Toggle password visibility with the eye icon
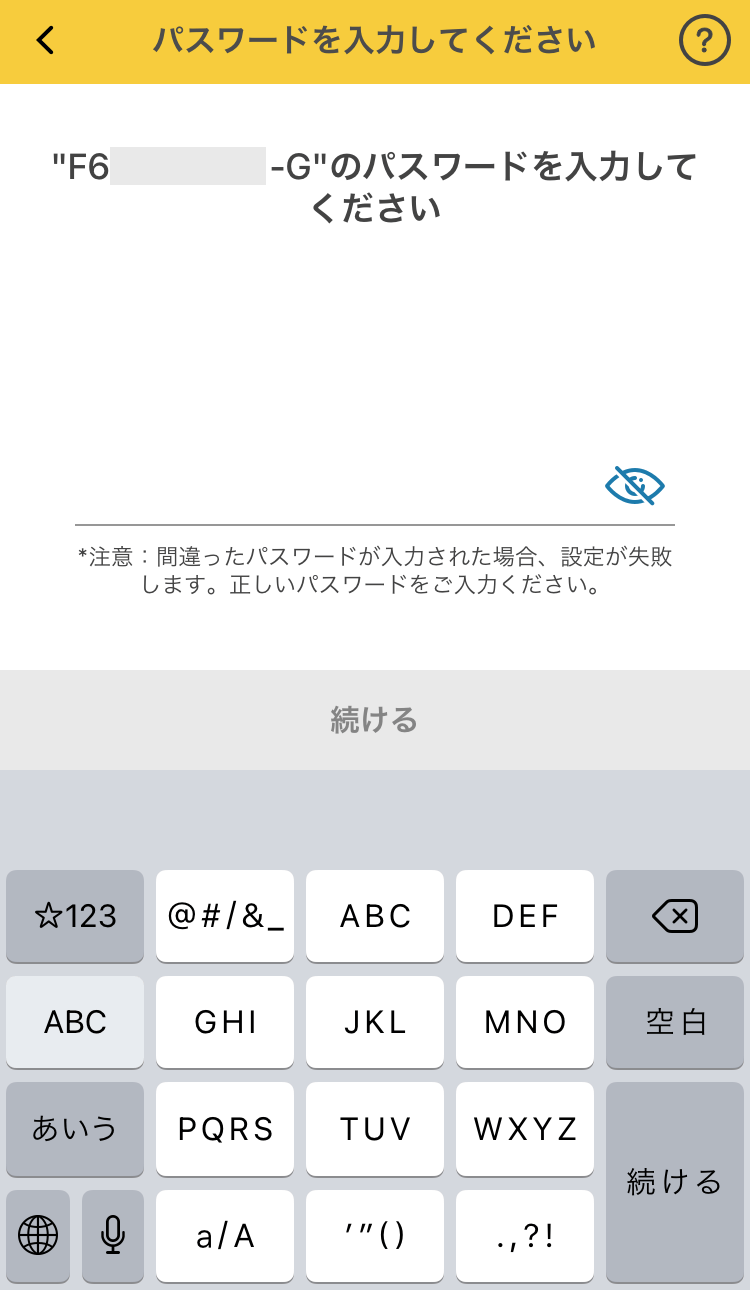This screenshot has height=1290, width=750. [x=635, y=486]
